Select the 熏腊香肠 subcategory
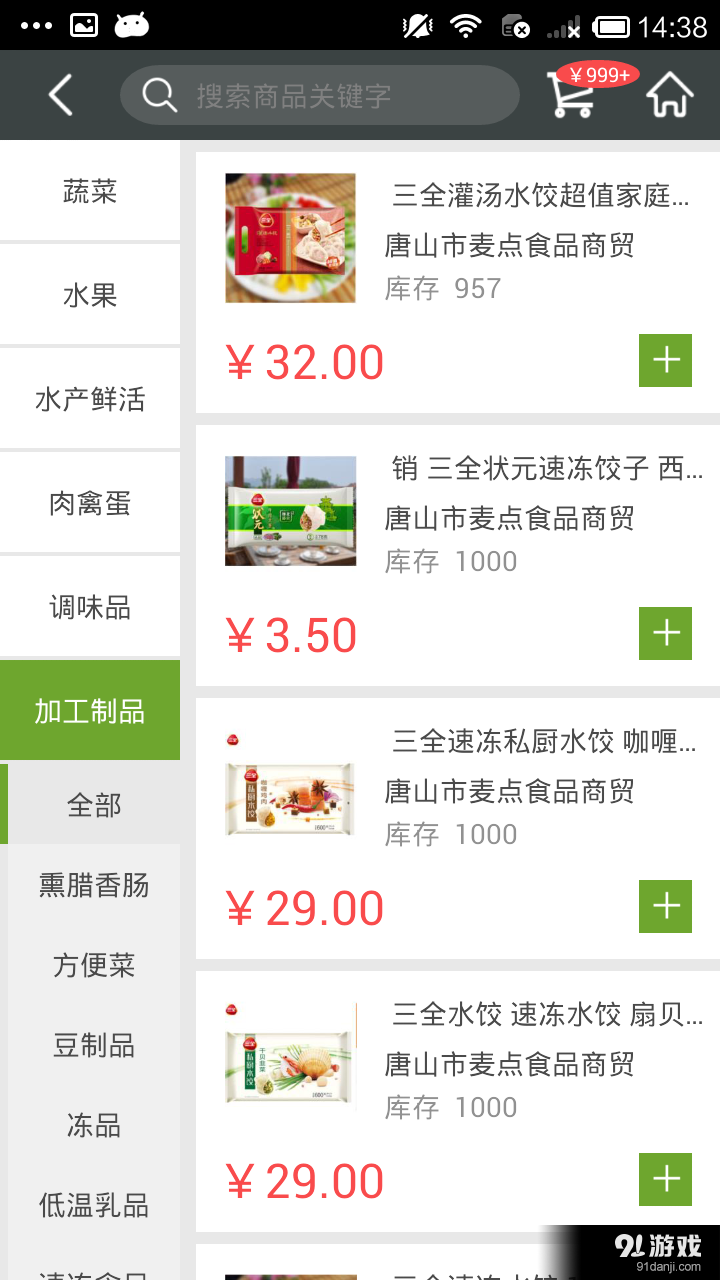 point(92,886)
